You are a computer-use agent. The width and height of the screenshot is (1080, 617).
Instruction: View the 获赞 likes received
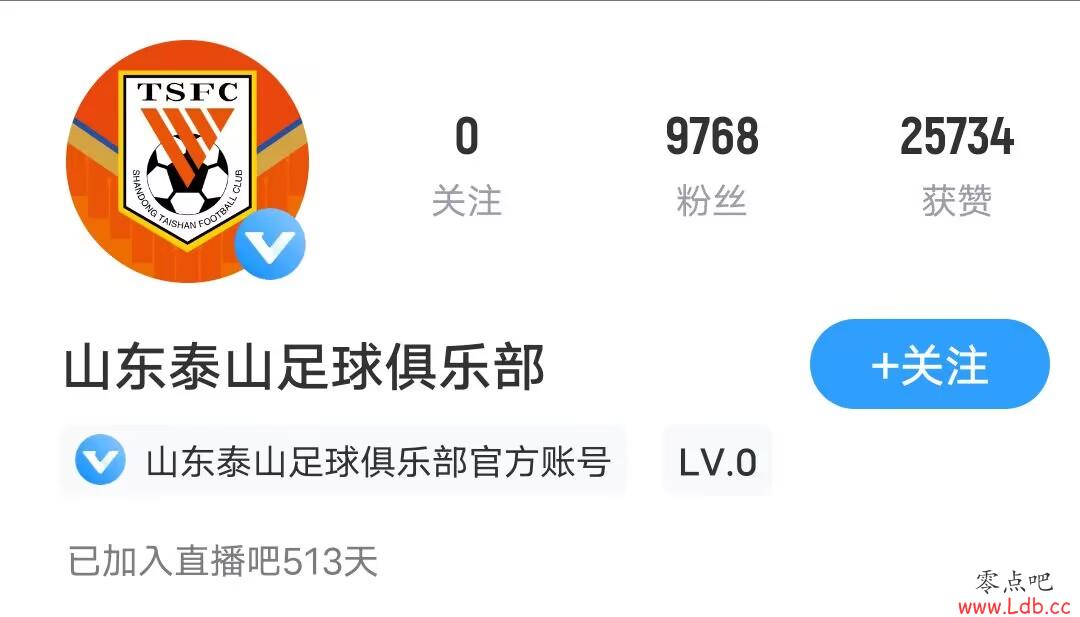click(x=957, y=166)
